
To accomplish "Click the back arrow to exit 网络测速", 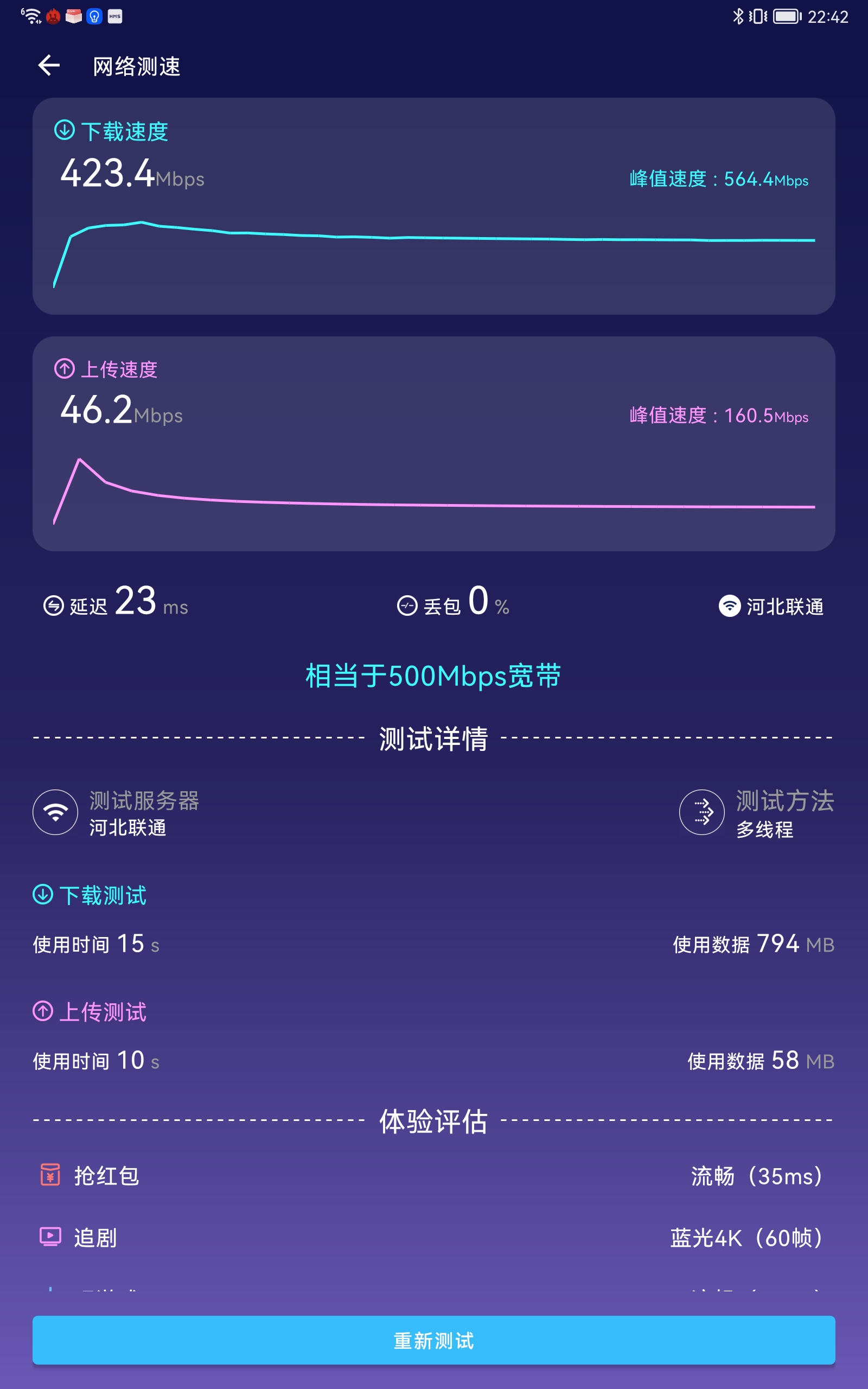I will point(49,66).
